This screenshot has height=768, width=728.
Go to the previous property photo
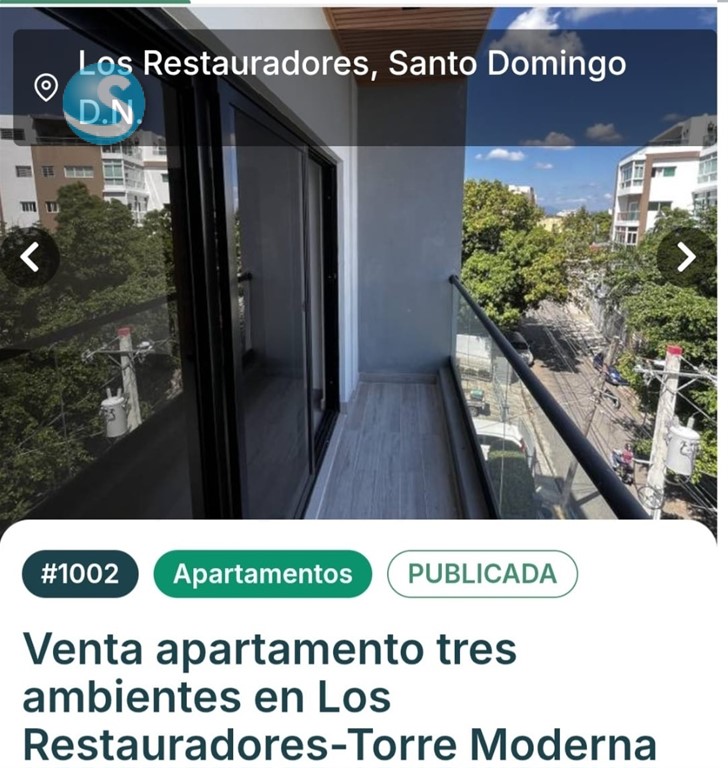[30, 258]
